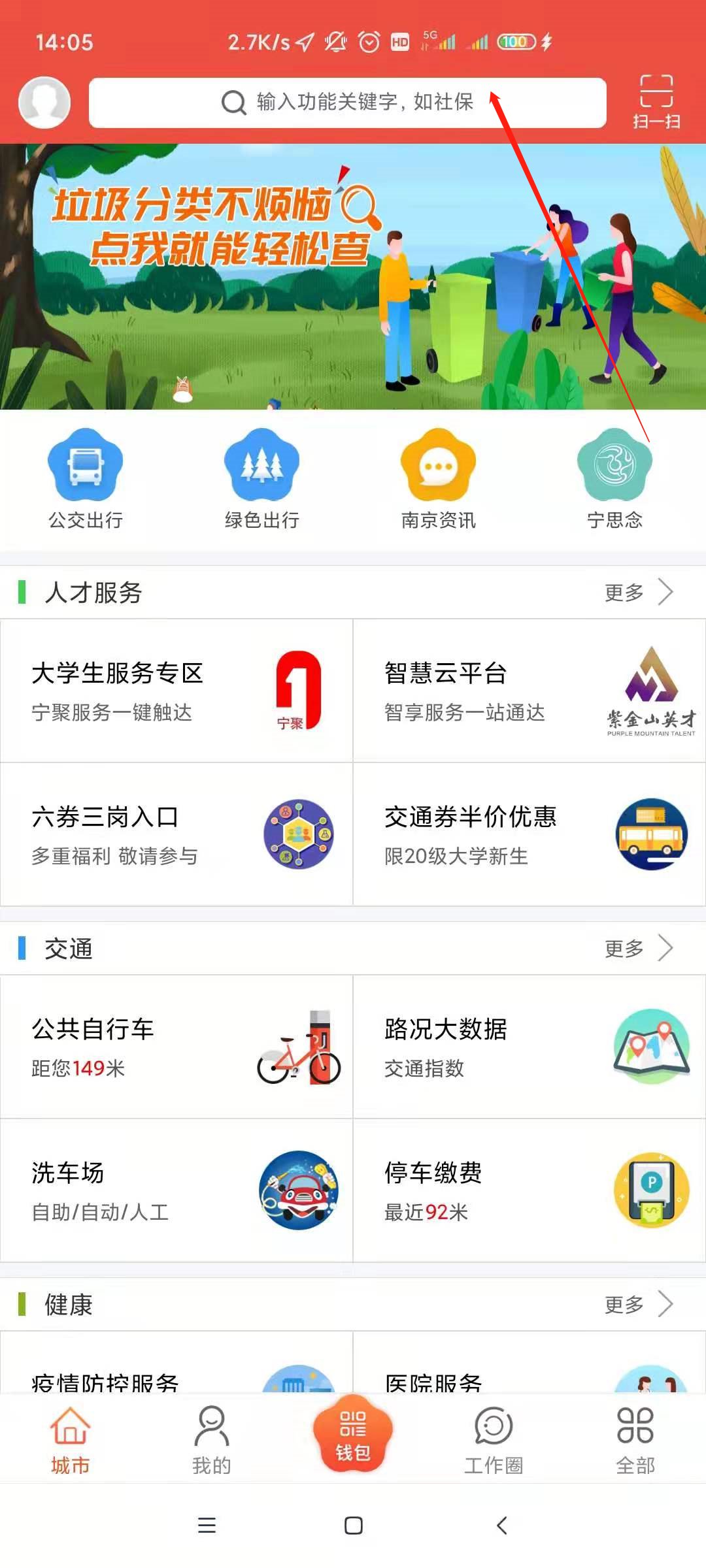Go back with the system back button

point(501,1526)
